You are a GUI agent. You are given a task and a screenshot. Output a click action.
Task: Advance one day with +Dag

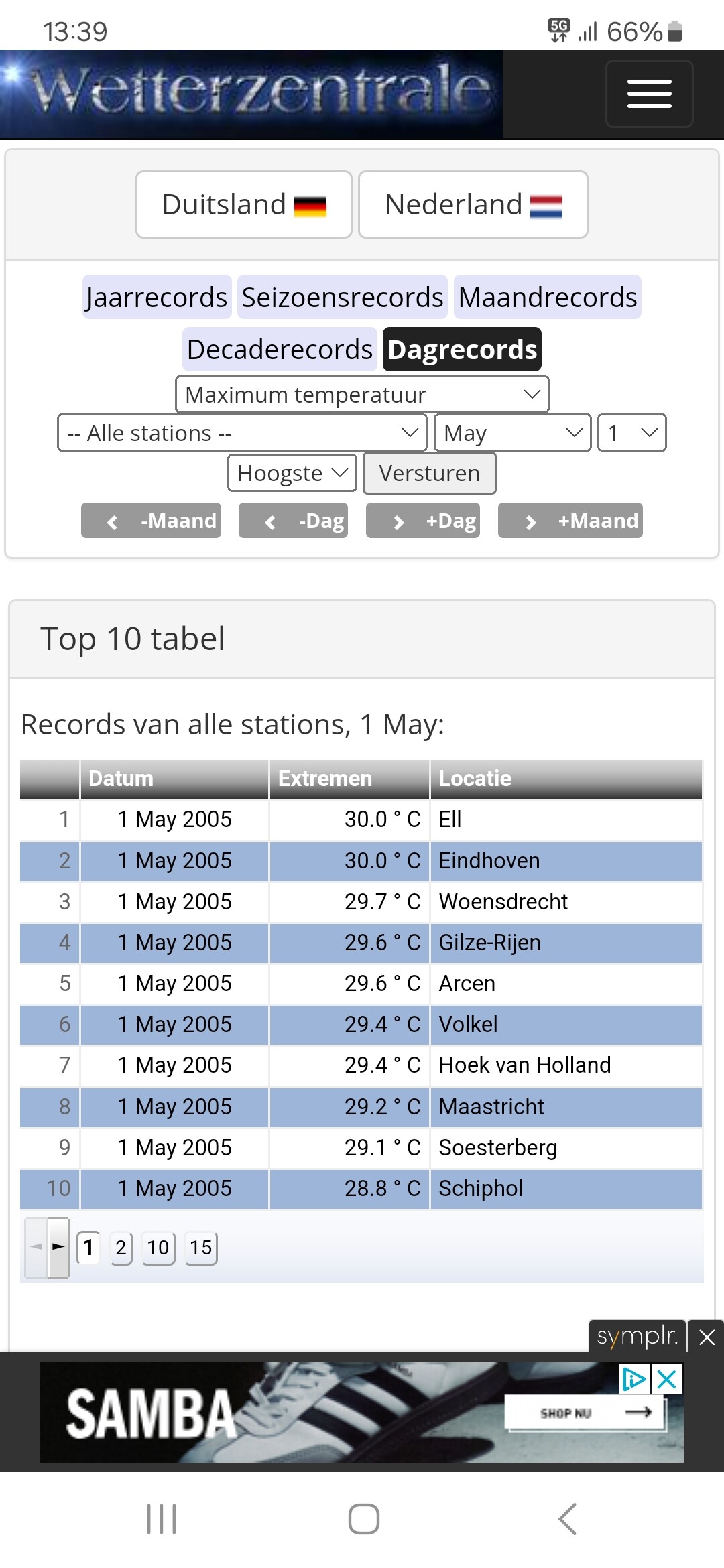tap(423, 521)
